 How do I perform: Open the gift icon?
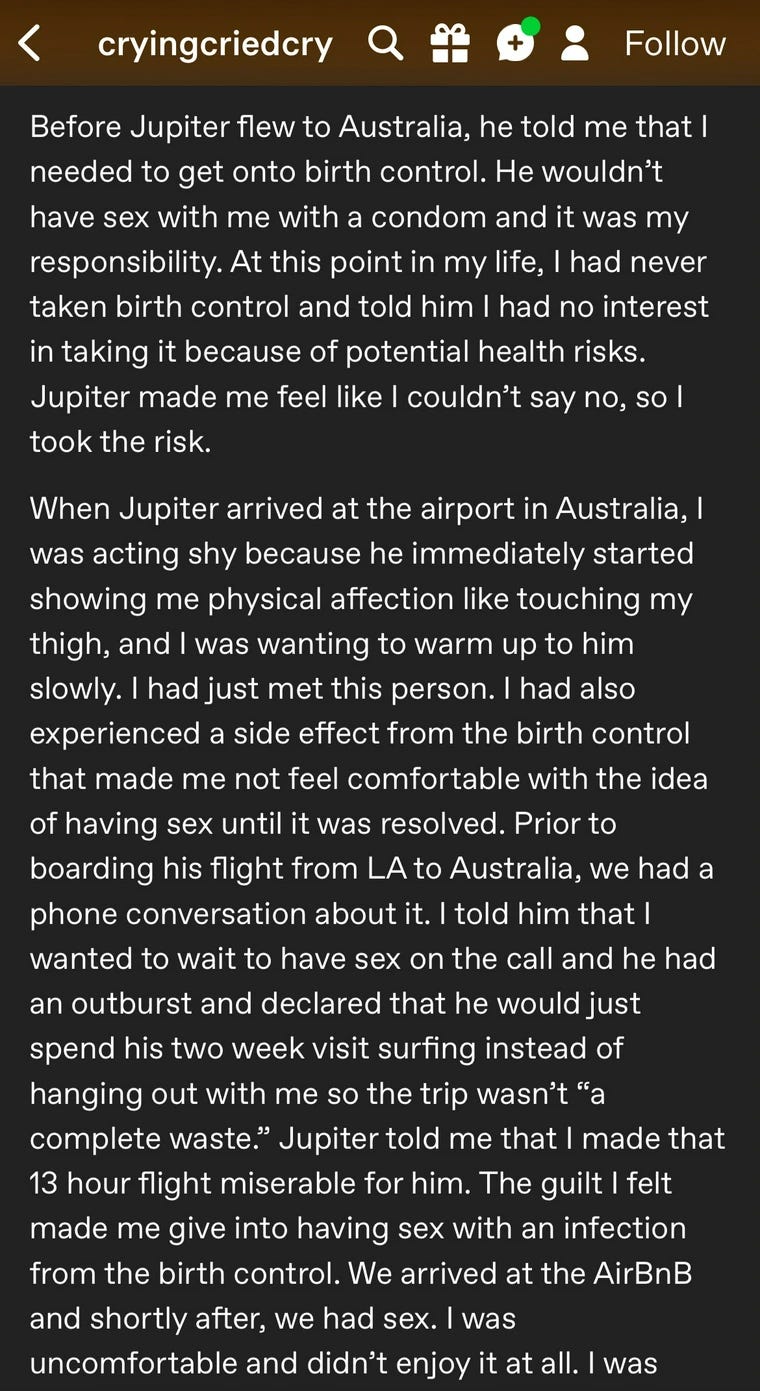[450, 43]
